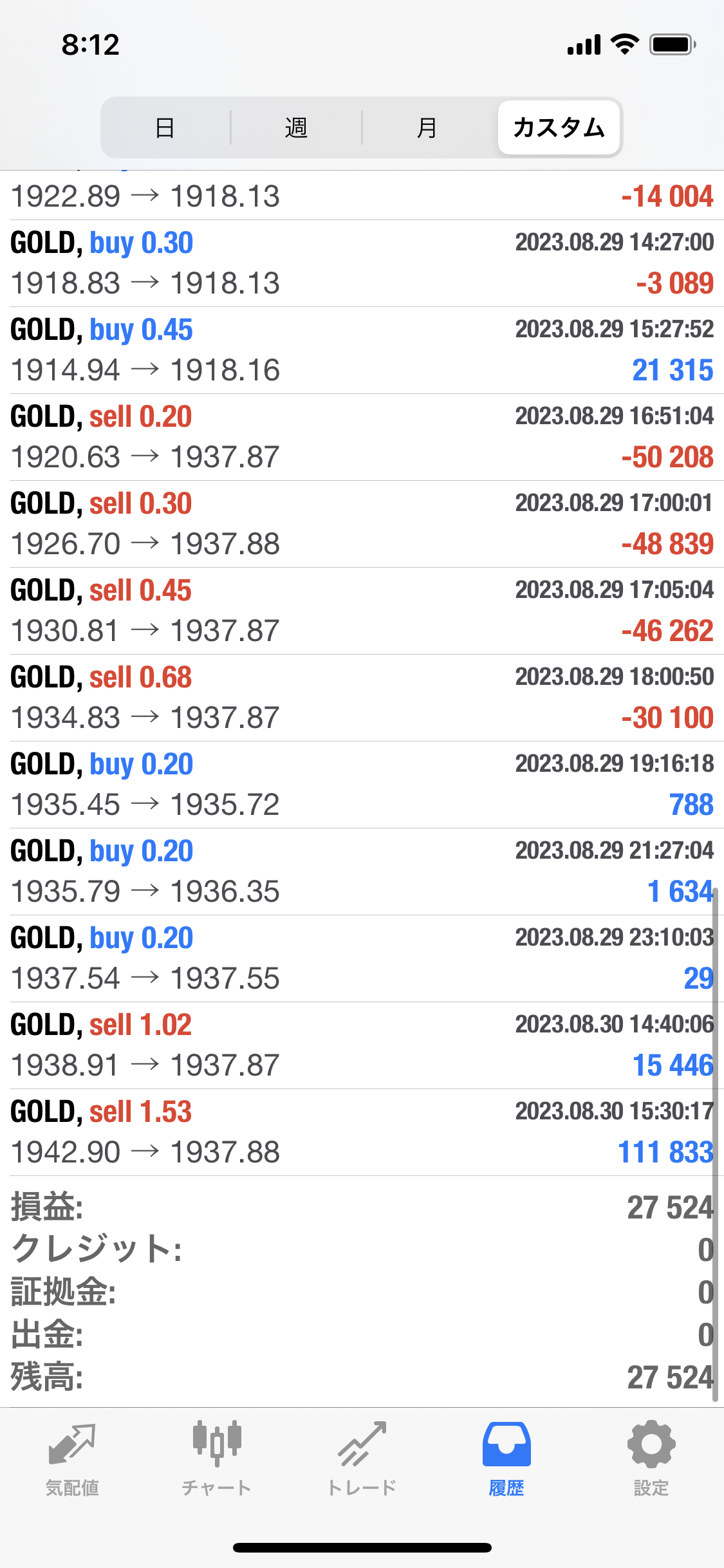Viewport: 724px width, 1568px height.
Task: Select the 週 period tab
Action: pyautogui.click(x=296, y=127)
